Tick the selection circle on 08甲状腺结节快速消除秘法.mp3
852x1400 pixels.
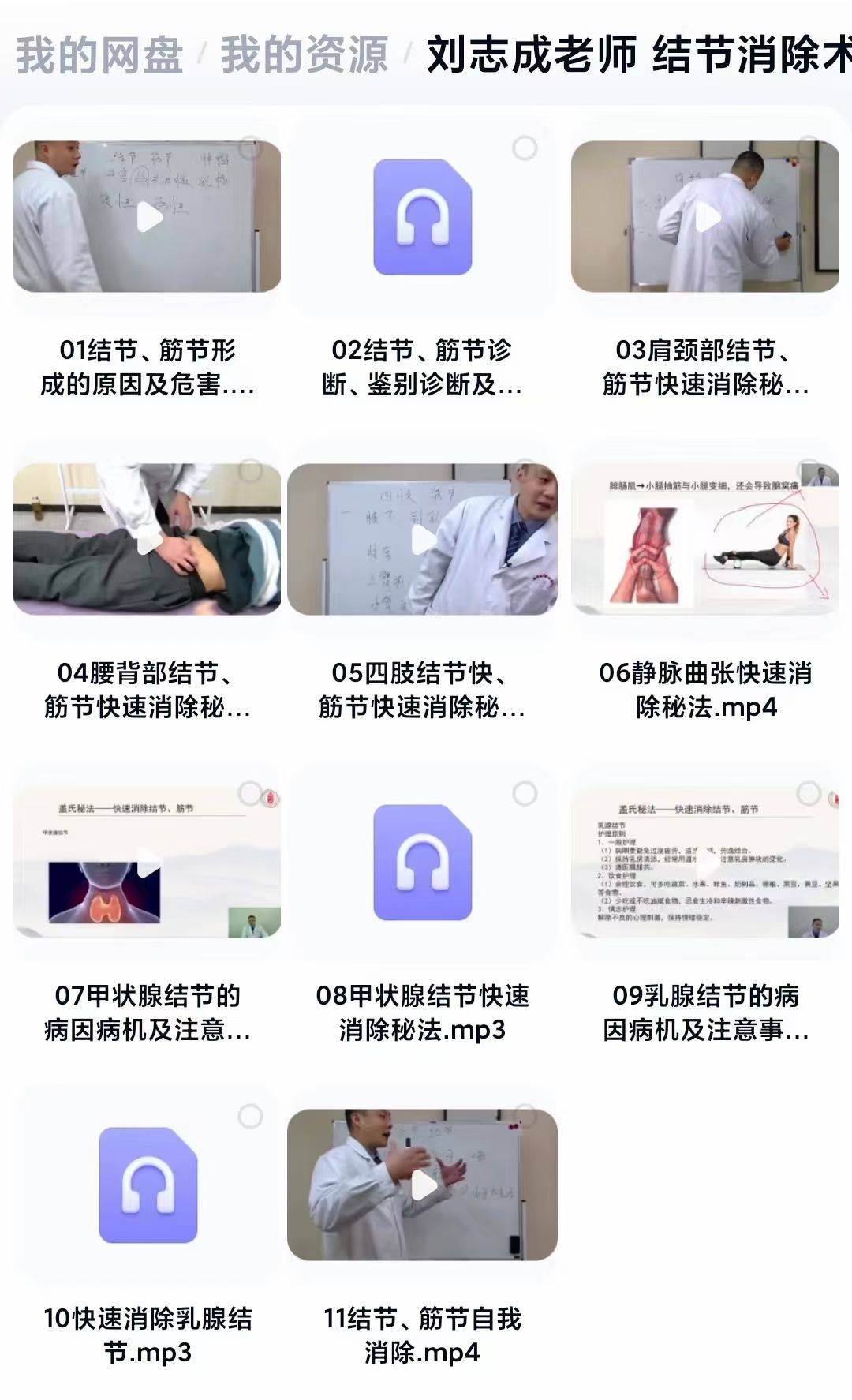525,793
